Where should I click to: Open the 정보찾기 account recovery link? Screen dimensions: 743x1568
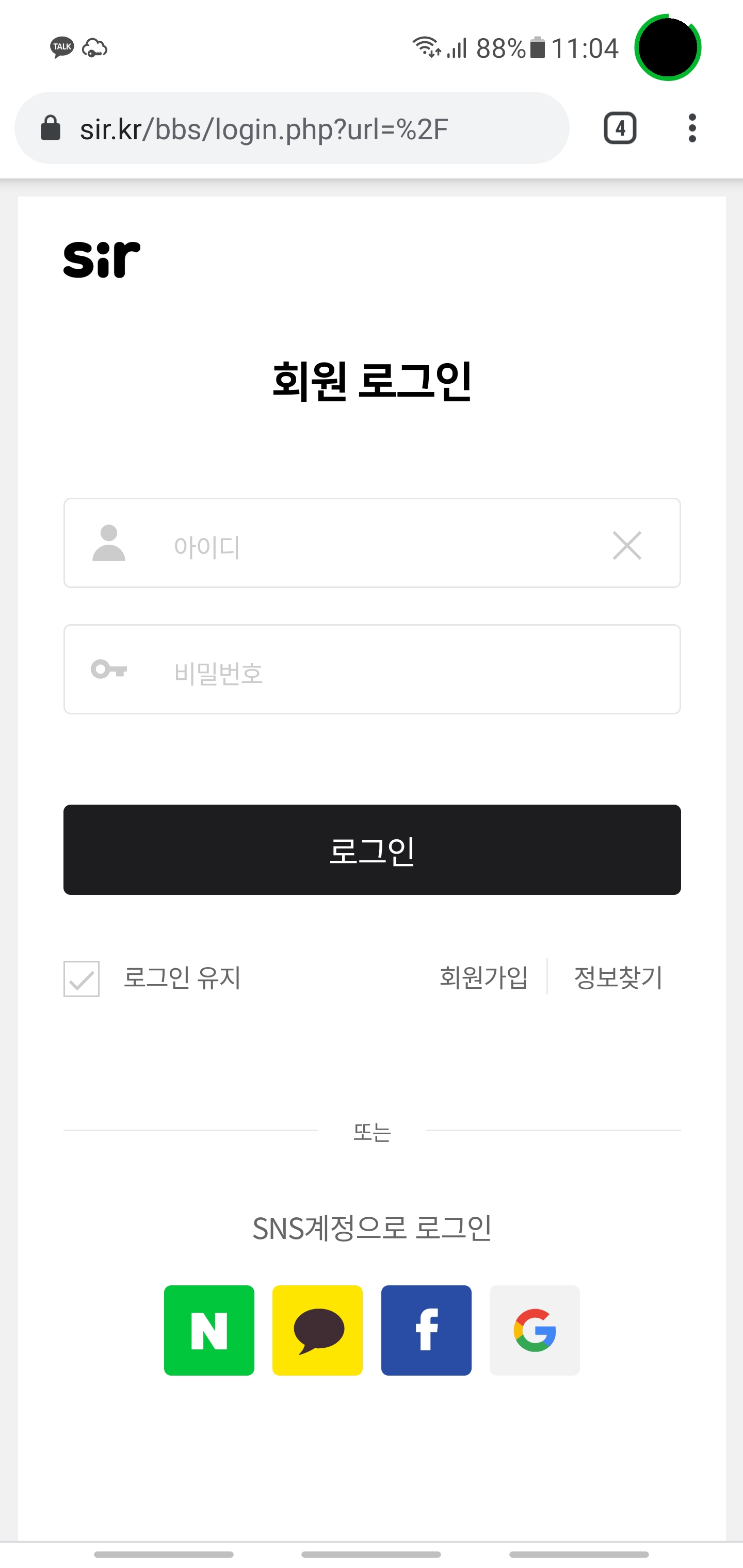618,977
